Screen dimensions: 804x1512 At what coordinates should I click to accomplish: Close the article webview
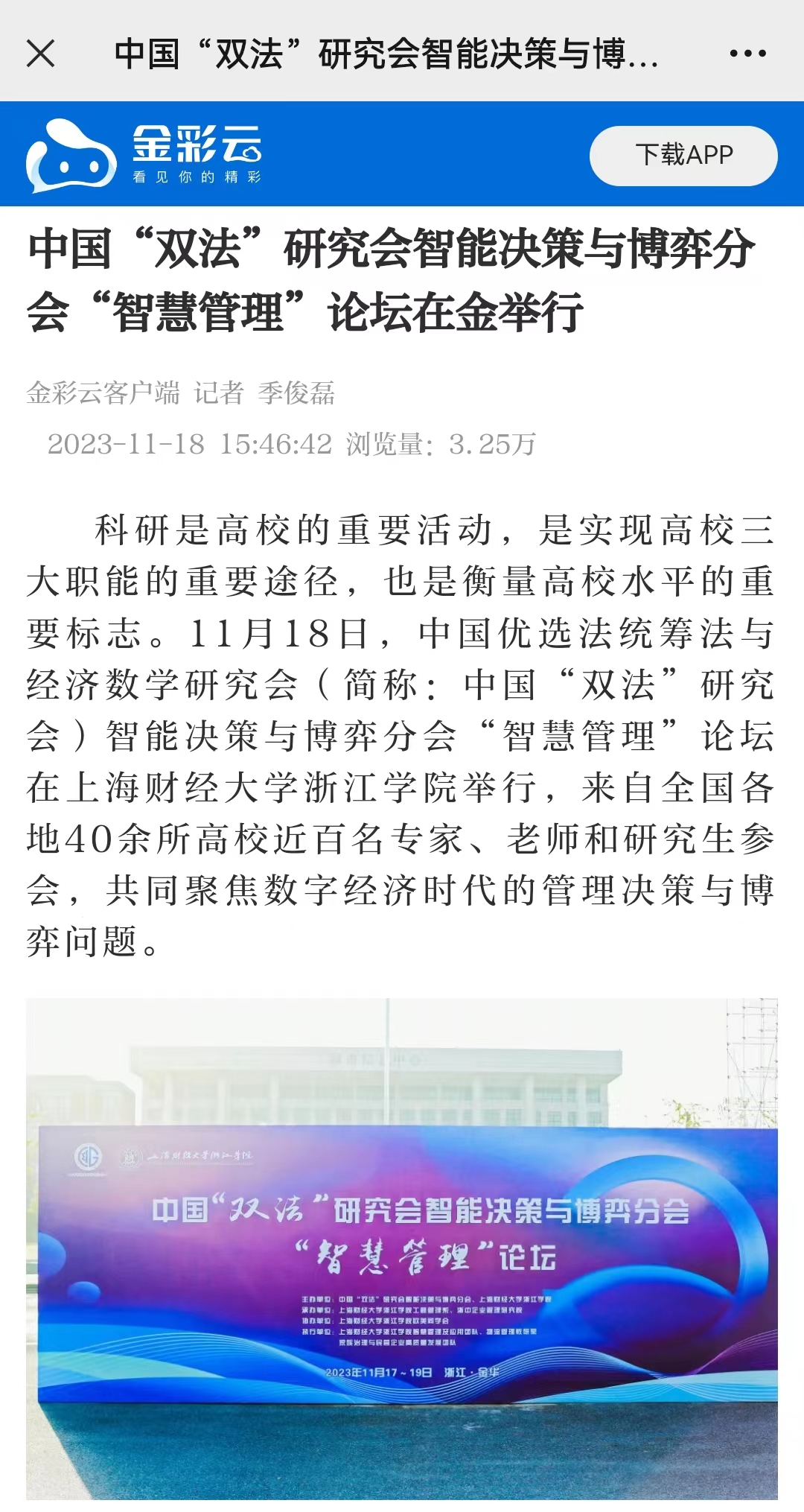click(x=41, y=54)
